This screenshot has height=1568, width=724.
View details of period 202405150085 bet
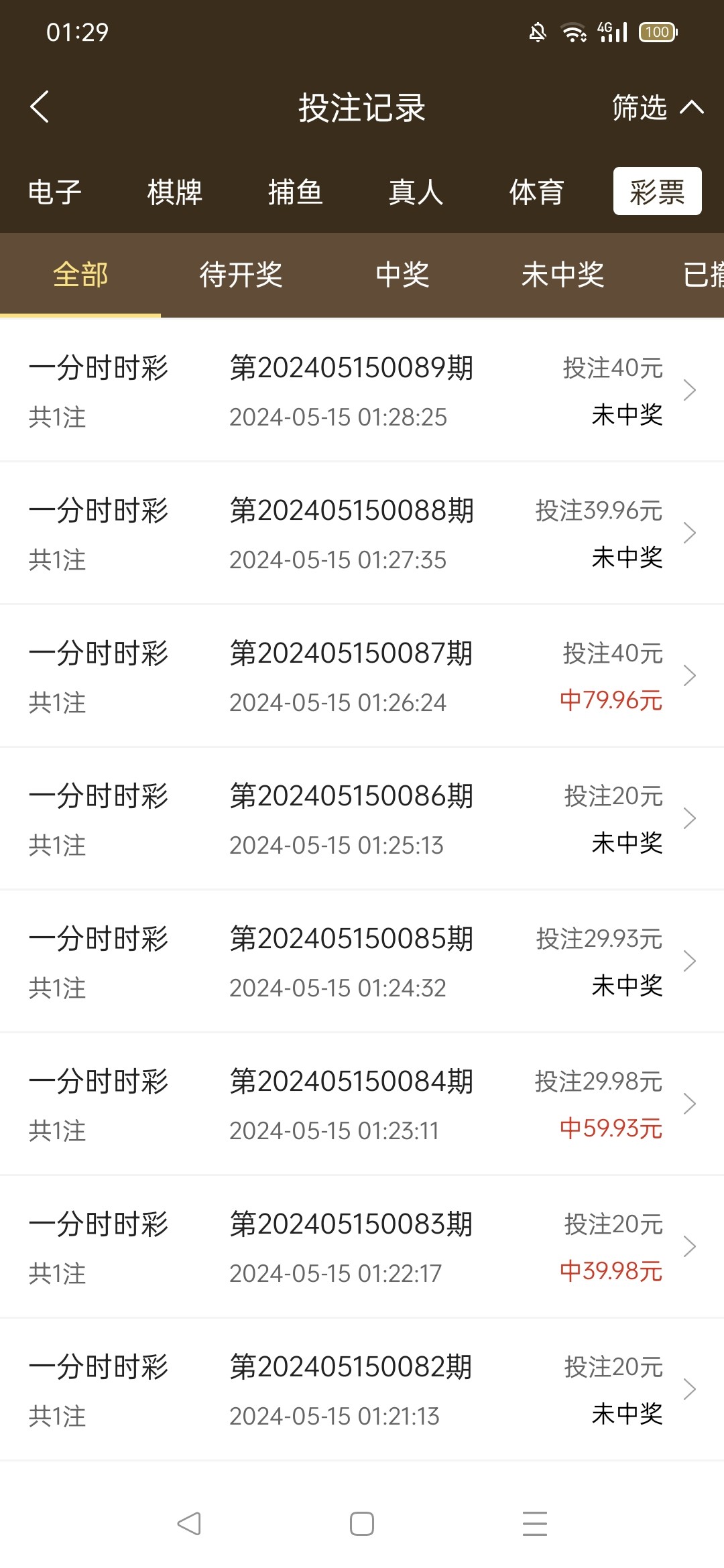coord(362,962)
